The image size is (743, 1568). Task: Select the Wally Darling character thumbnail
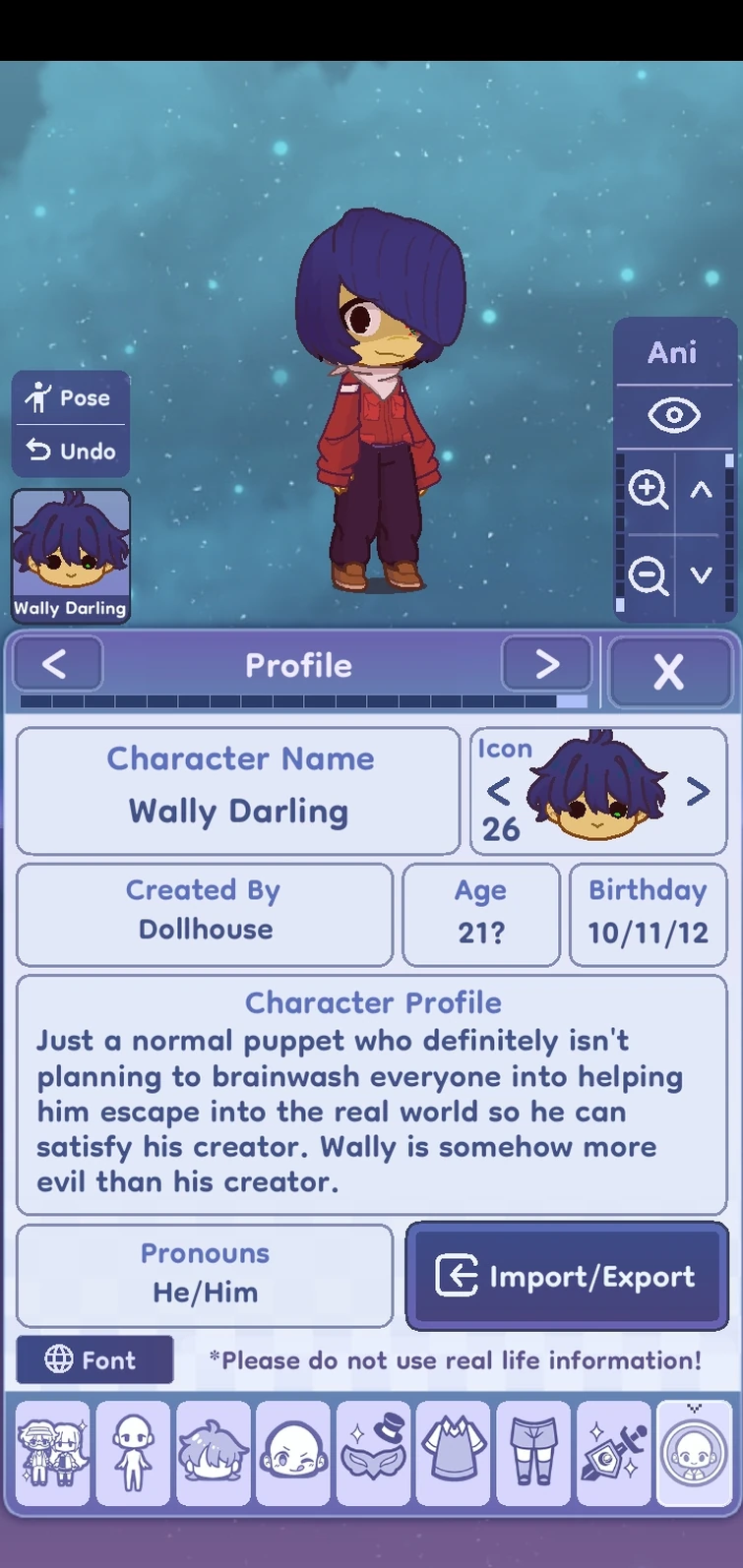coord(70,542)
